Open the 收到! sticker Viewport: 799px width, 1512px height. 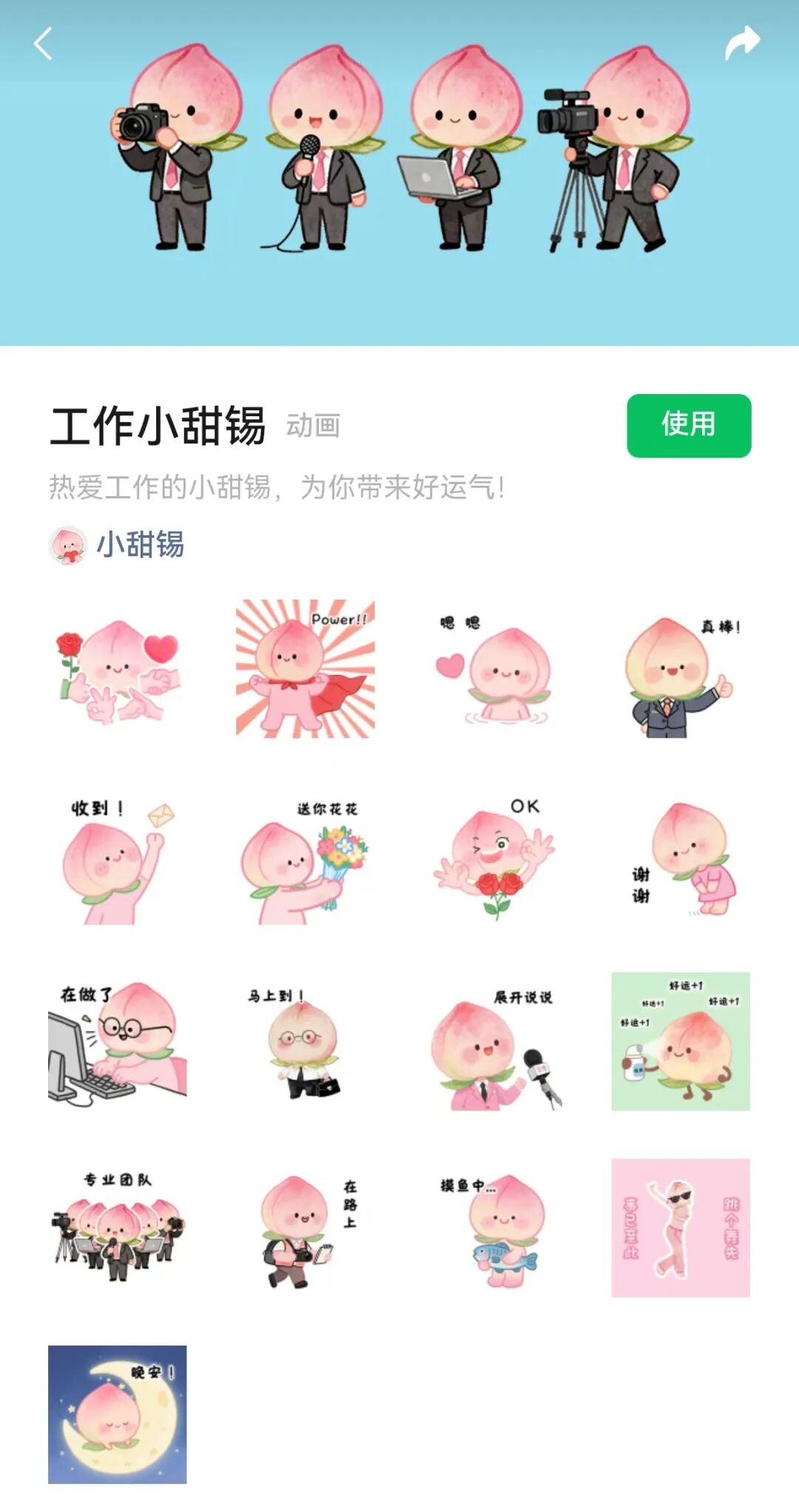click(118, 858)
